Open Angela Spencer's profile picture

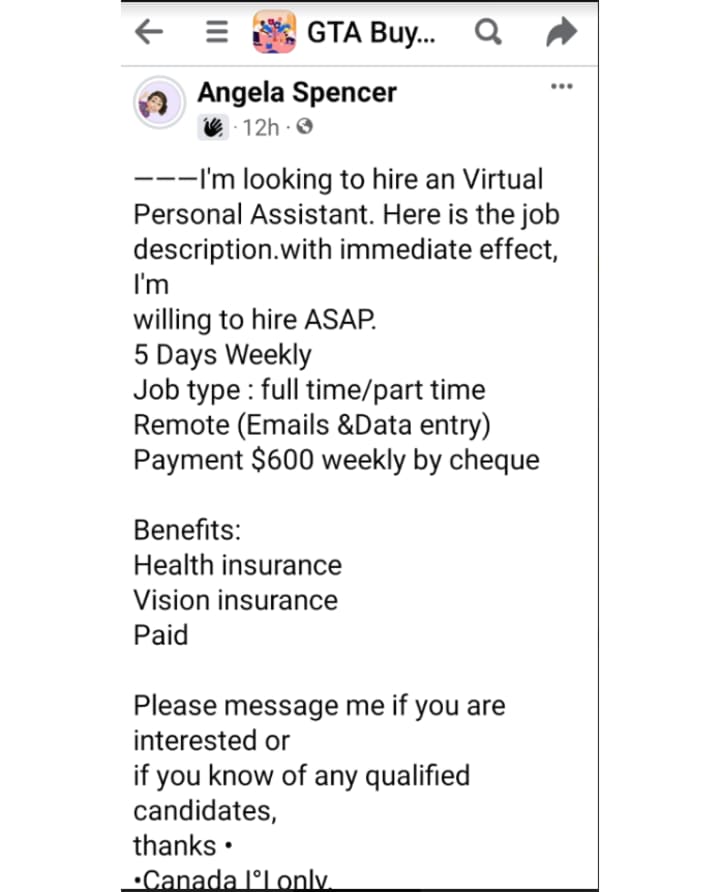(158, 101)
